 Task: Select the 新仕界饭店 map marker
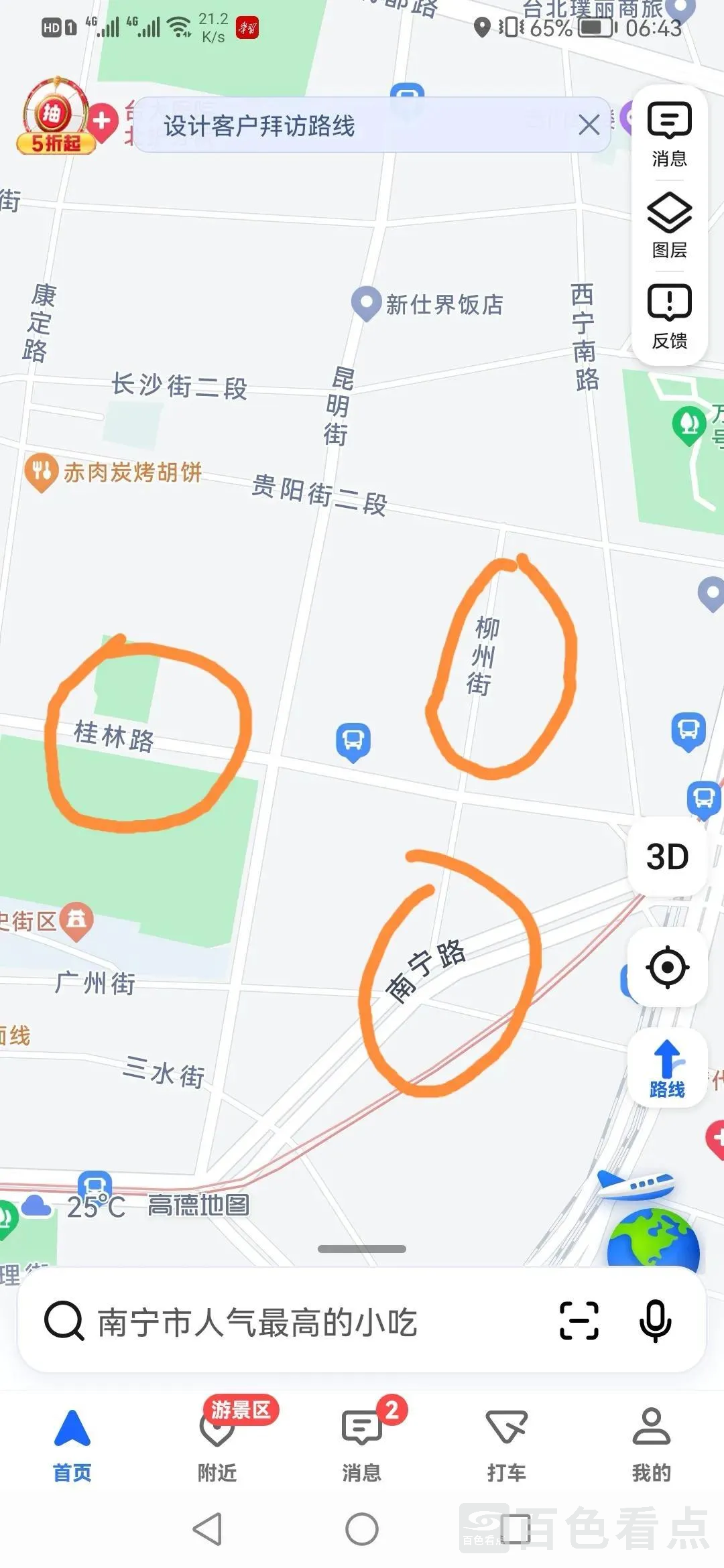tap(367, 304)
